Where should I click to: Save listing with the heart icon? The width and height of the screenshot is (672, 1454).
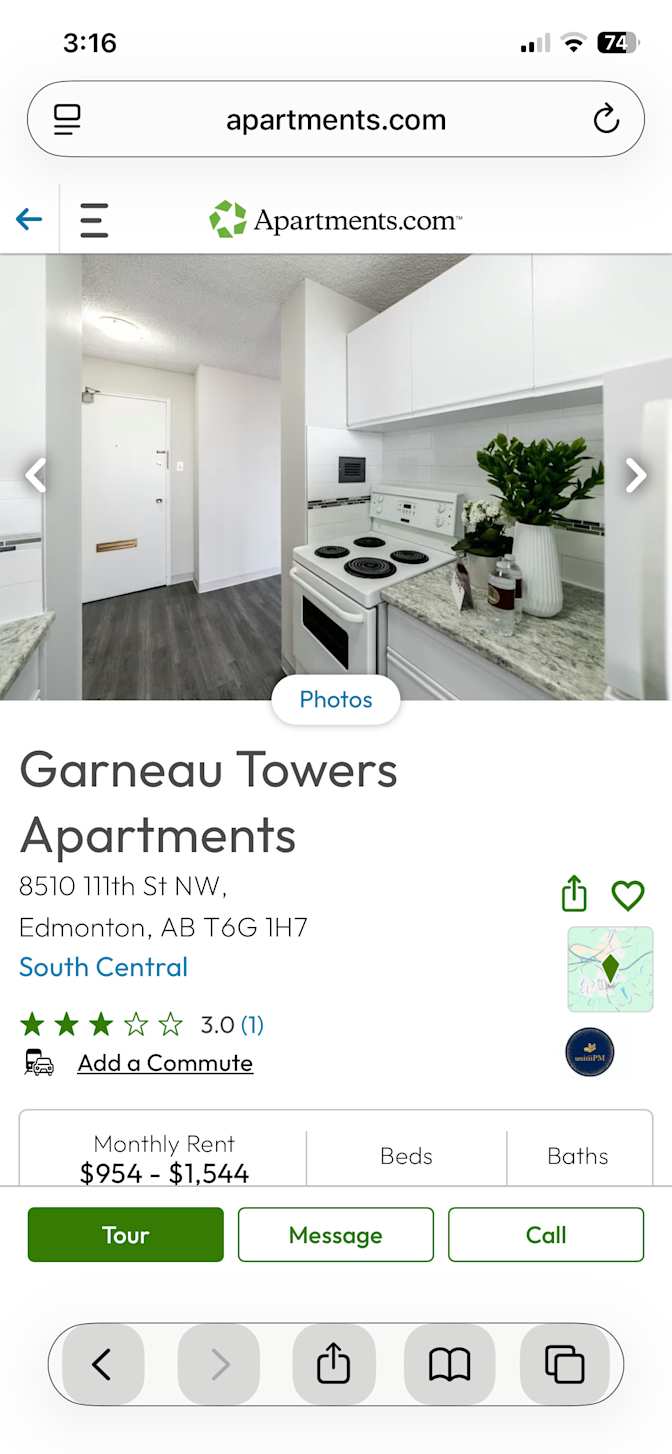pos(628,895)
